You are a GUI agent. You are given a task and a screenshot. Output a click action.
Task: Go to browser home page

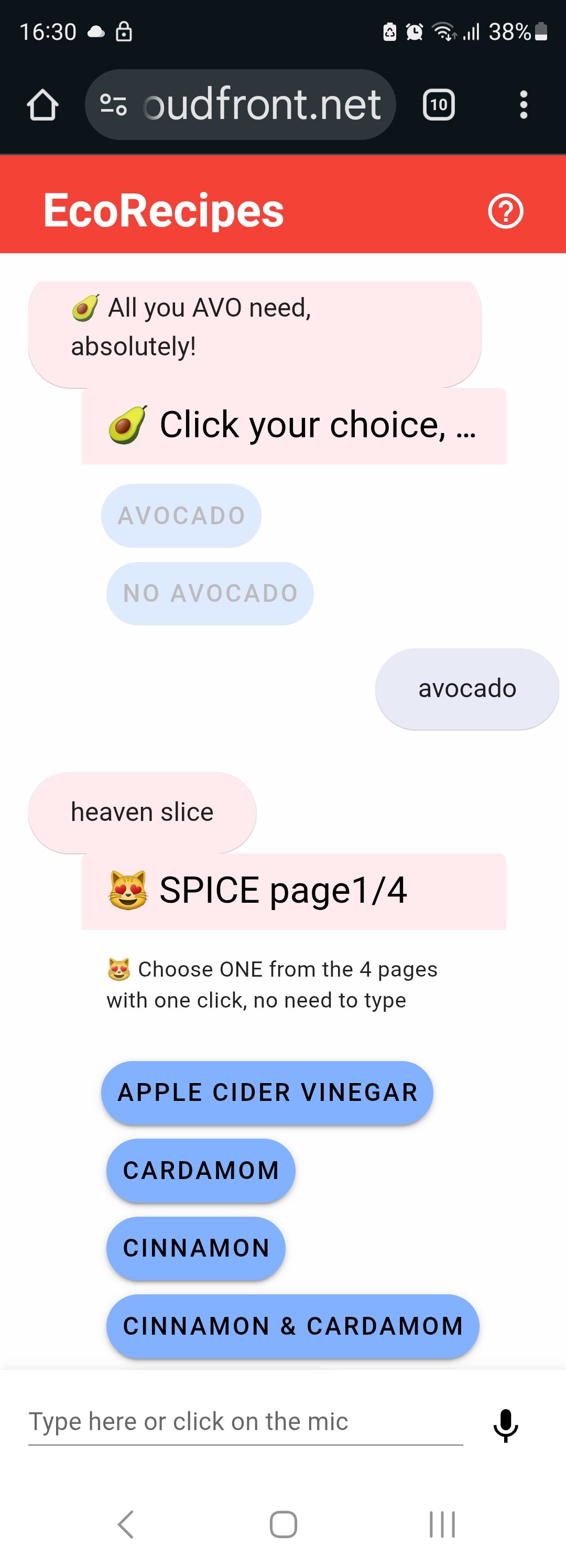[x=42, y=105]
